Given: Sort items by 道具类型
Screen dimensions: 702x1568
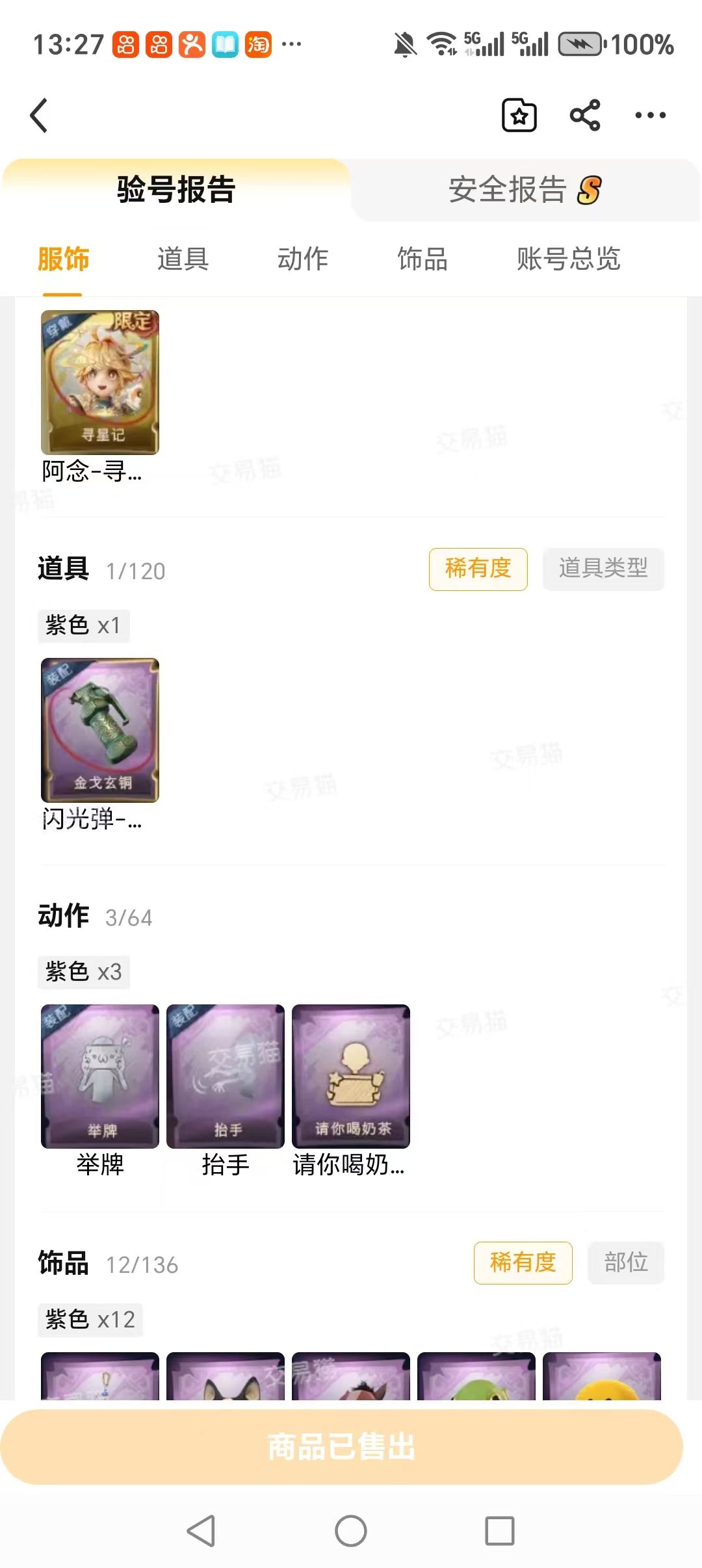Looking at the screenshot, I should point(603,569).
